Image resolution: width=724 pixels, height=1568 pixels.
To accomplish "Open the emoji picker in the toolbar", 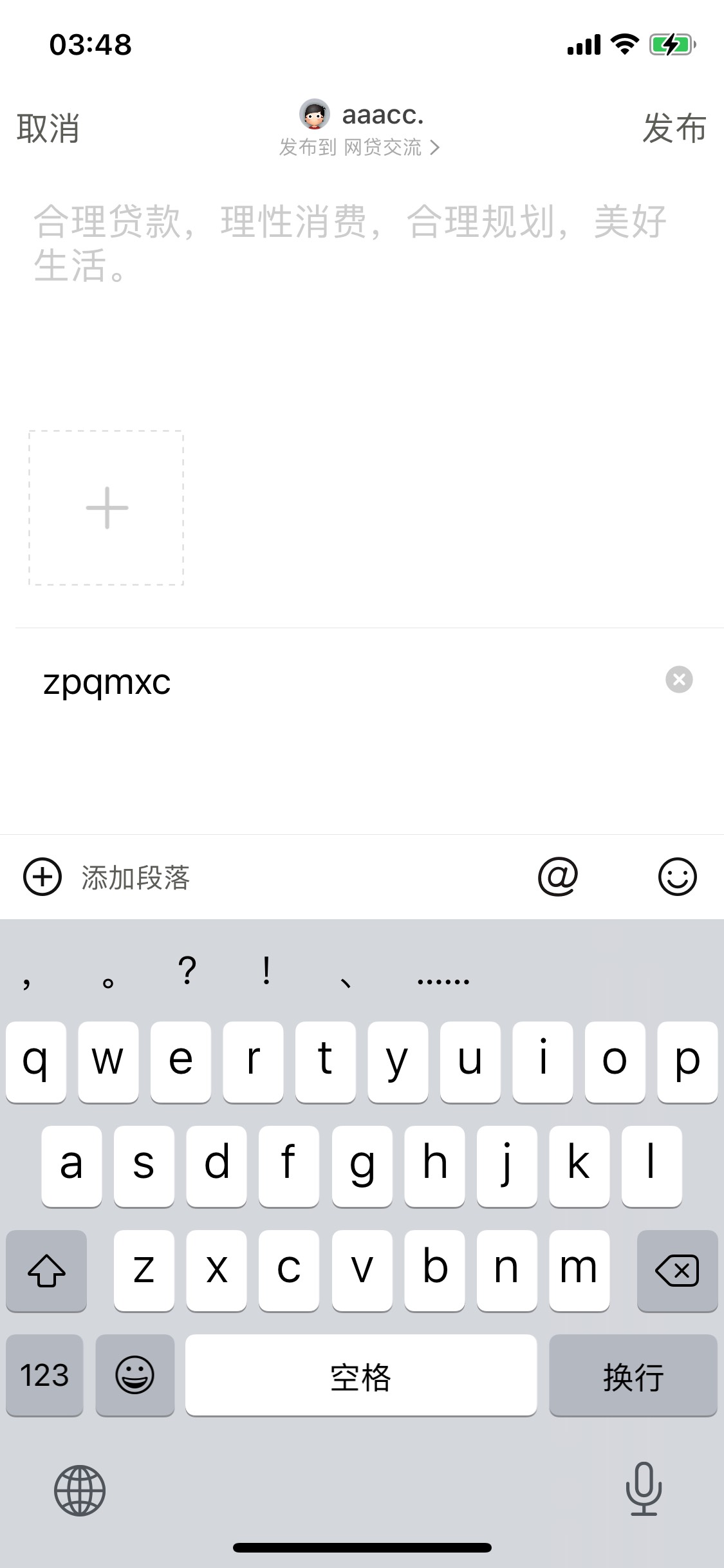I will tap(678, 877).
